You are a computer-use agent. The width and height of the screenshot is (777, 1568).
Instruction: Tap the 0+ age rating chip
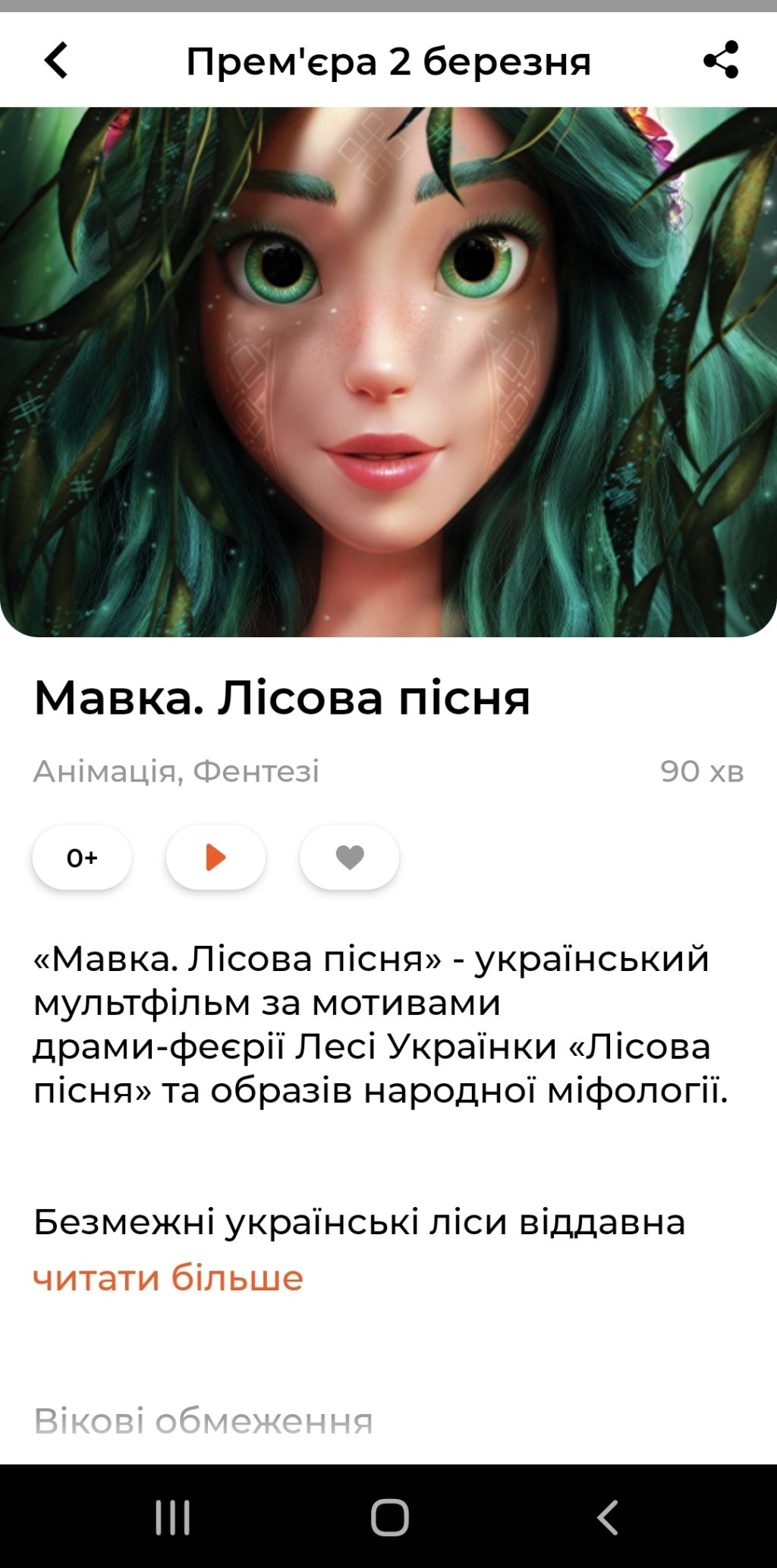pyautogui.click(x=82, y=857)
